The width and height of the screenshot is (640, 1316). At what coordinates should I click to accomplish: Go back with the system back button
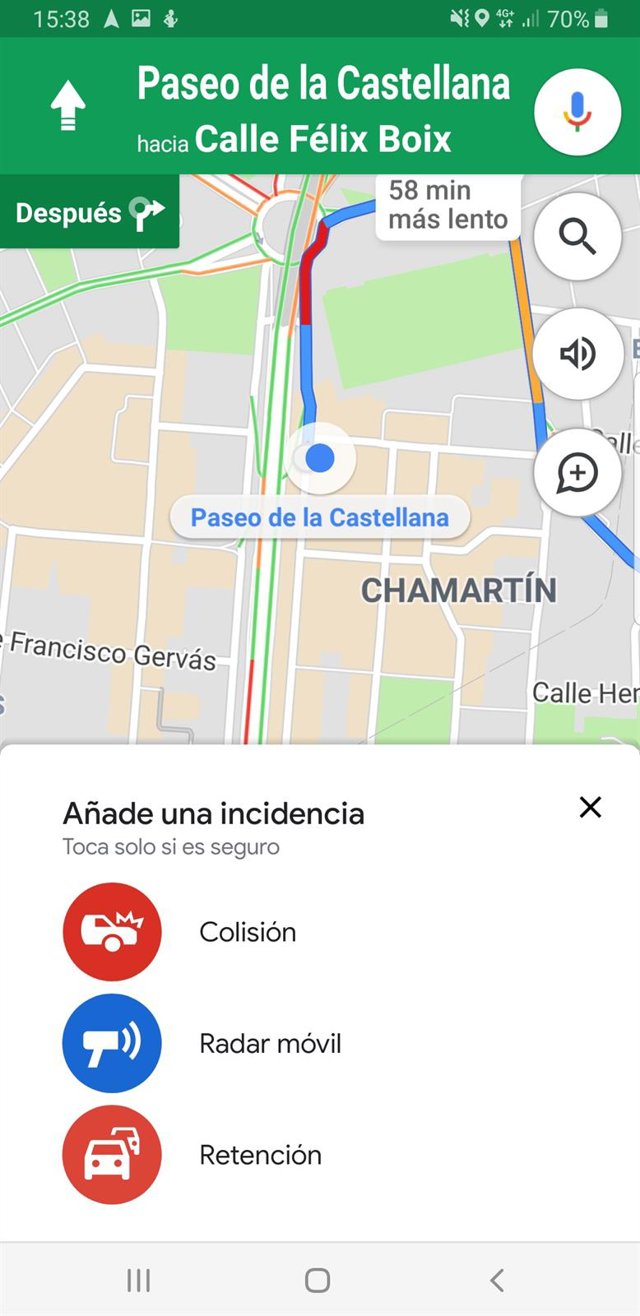pos(497,1280)
